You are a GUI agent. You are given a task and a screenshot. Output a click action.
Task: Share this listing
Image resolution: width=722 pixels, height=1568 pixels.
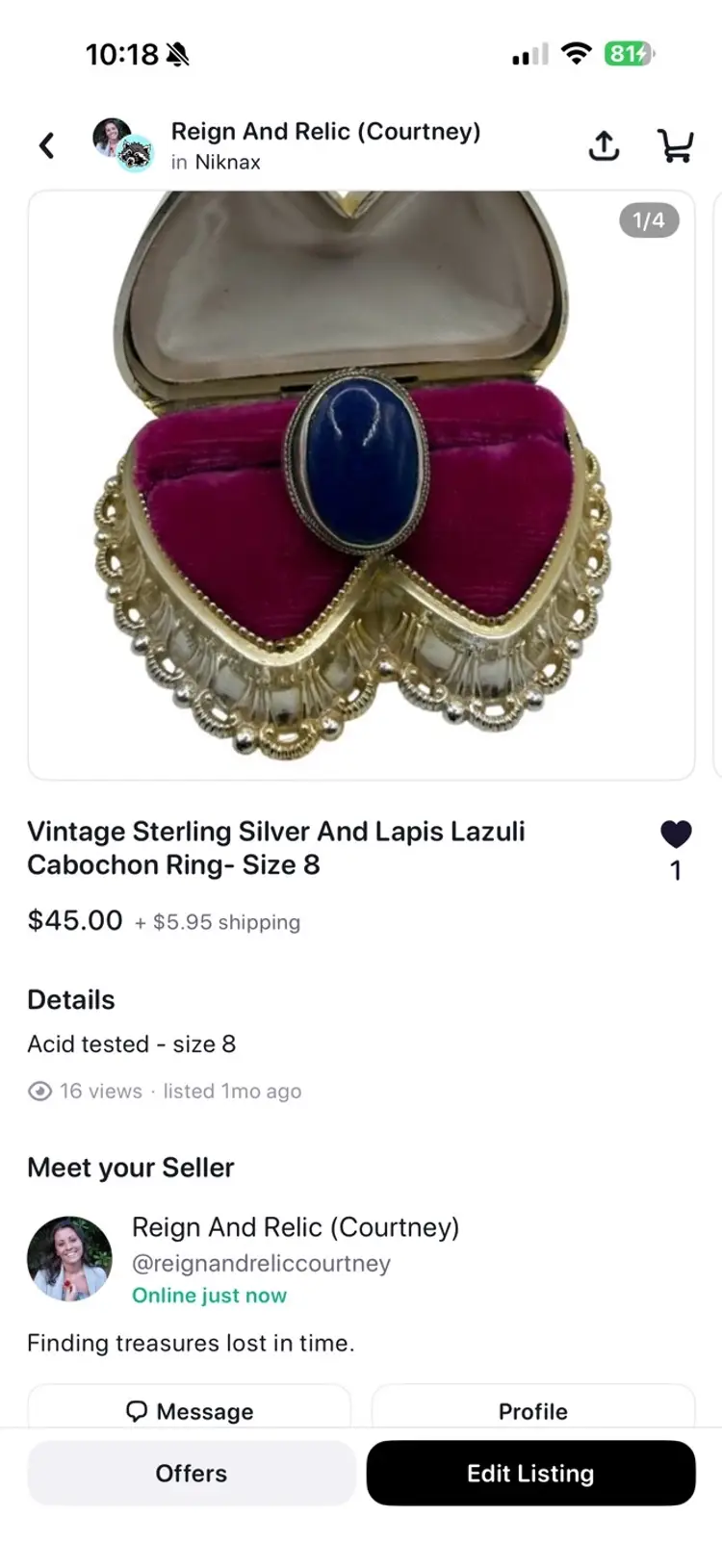tap(604, 145)
